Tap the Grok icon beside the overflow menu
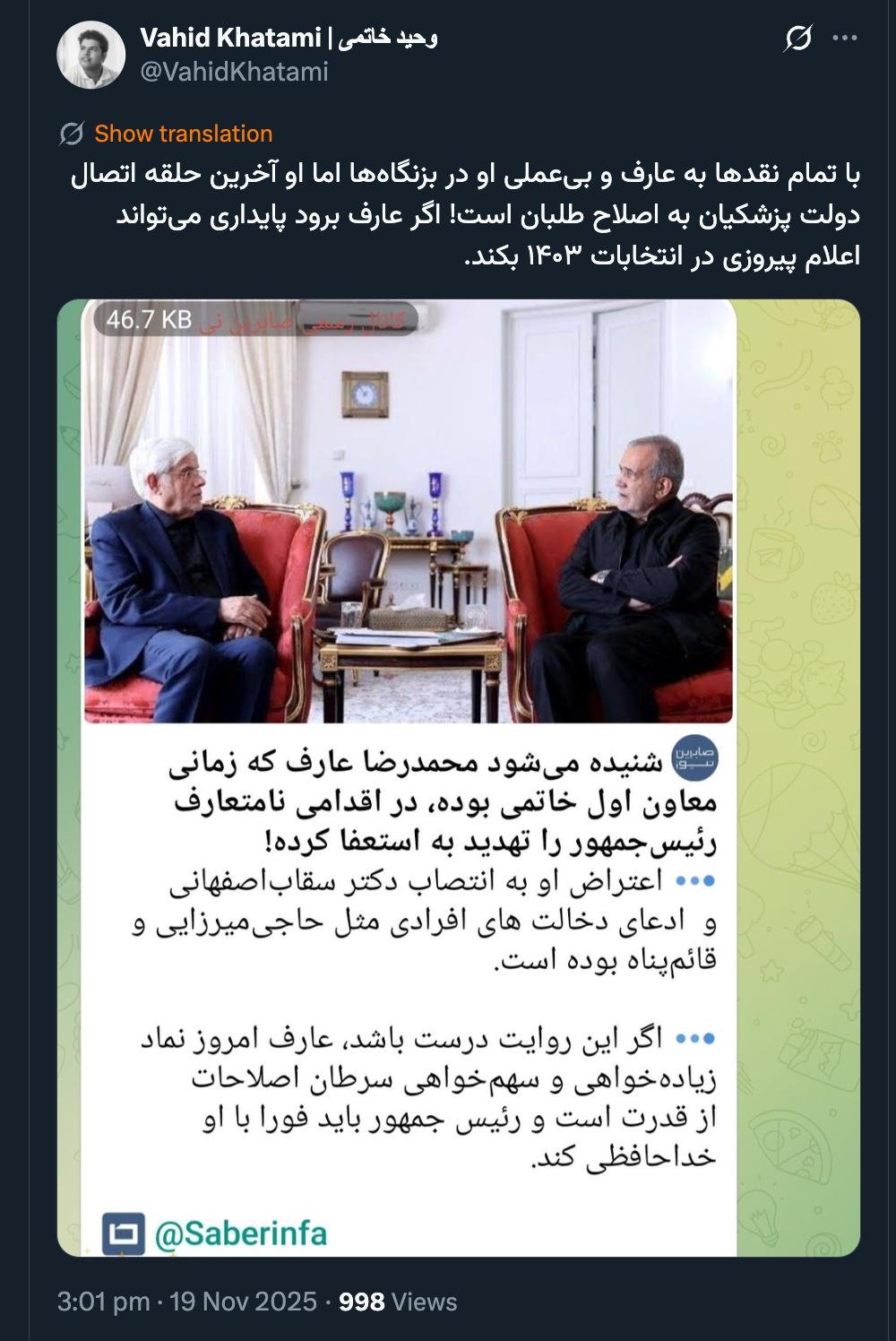 click(797, 39)
